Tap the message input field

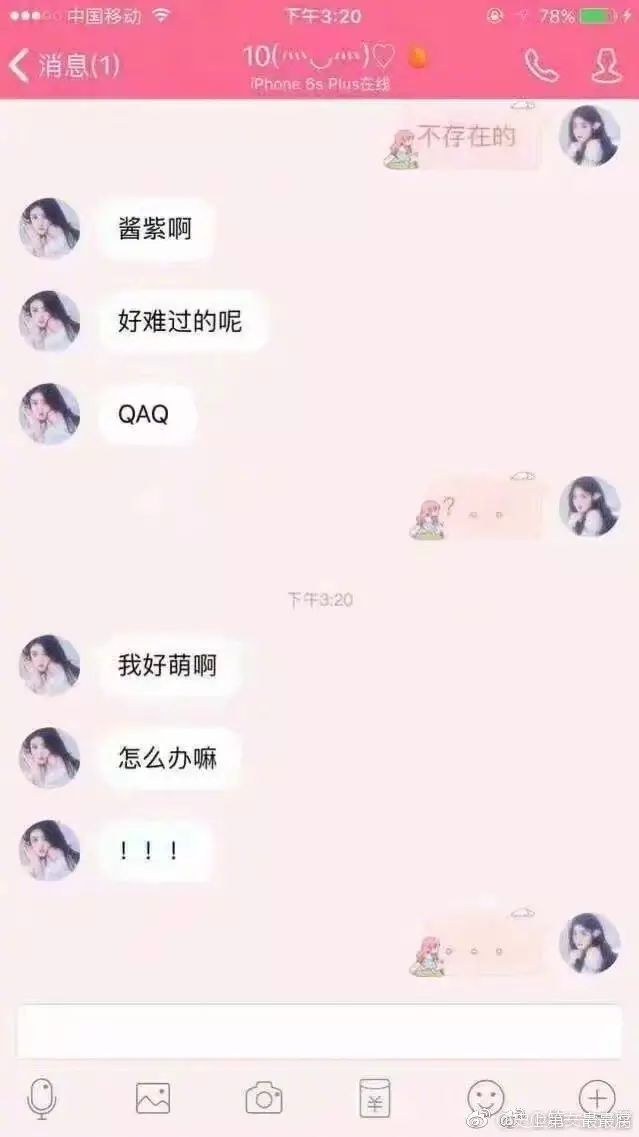click(319, 1032)
